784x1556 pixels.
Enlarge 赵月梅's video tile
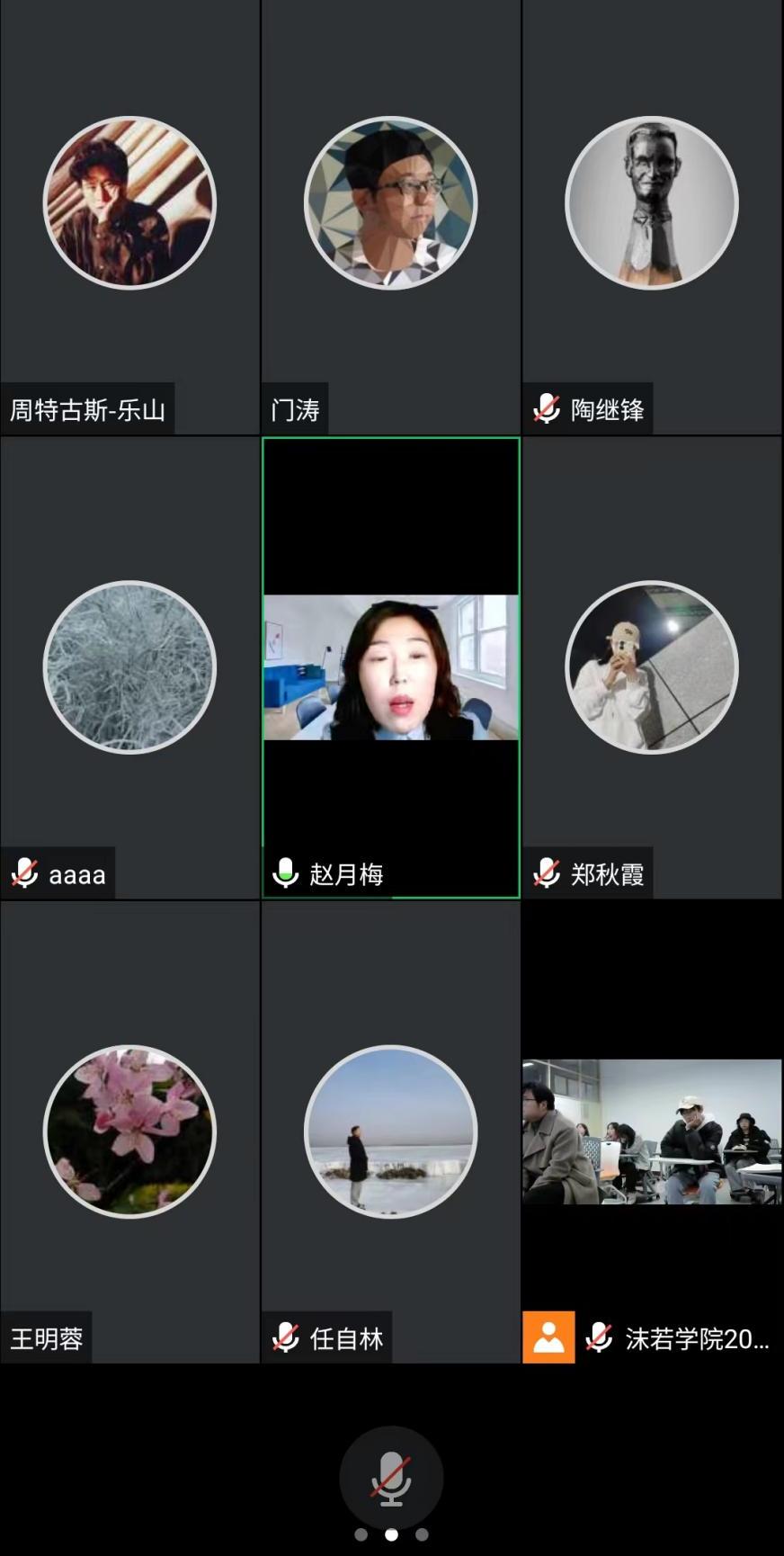390,667
